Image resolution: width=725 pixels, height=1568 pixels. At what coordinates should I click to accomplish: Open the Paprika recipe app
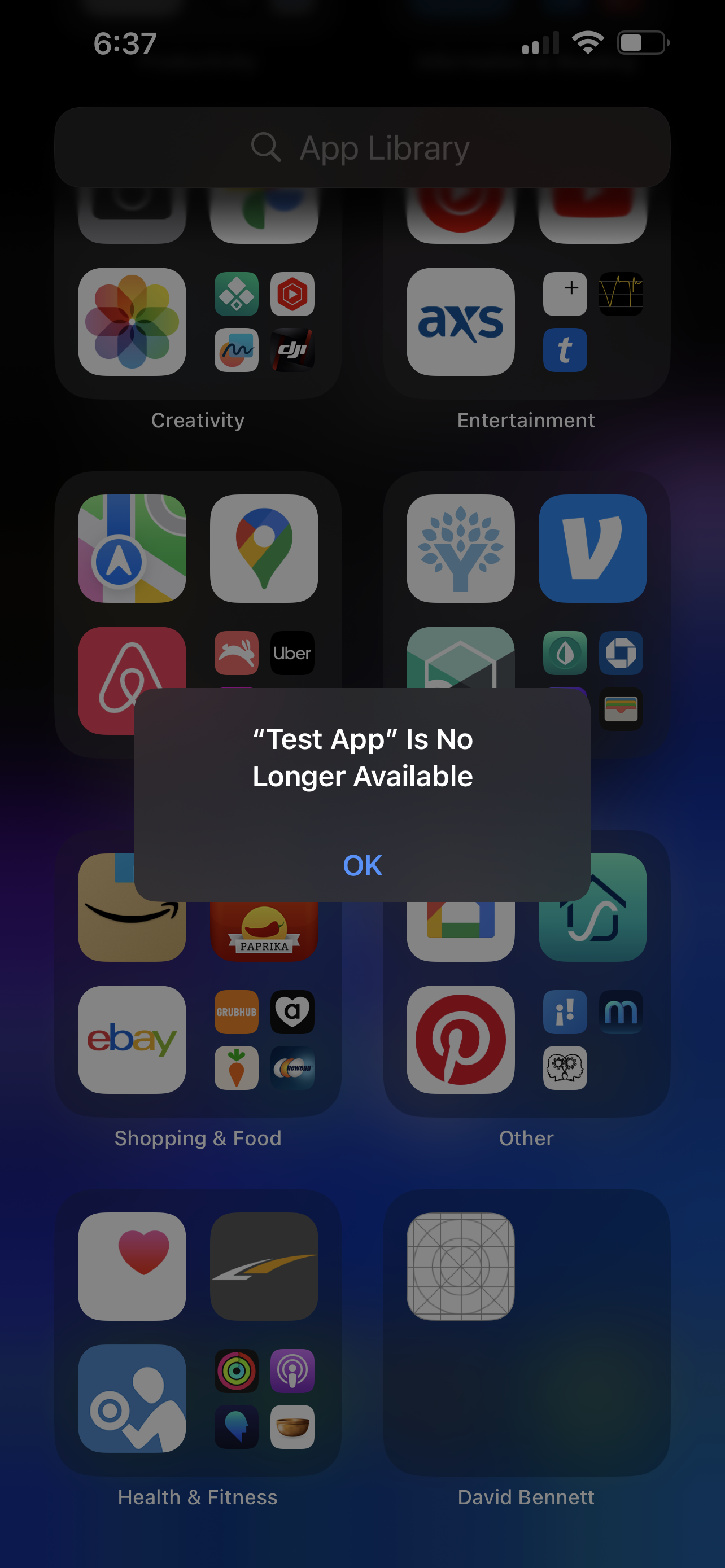coord(264,931)
